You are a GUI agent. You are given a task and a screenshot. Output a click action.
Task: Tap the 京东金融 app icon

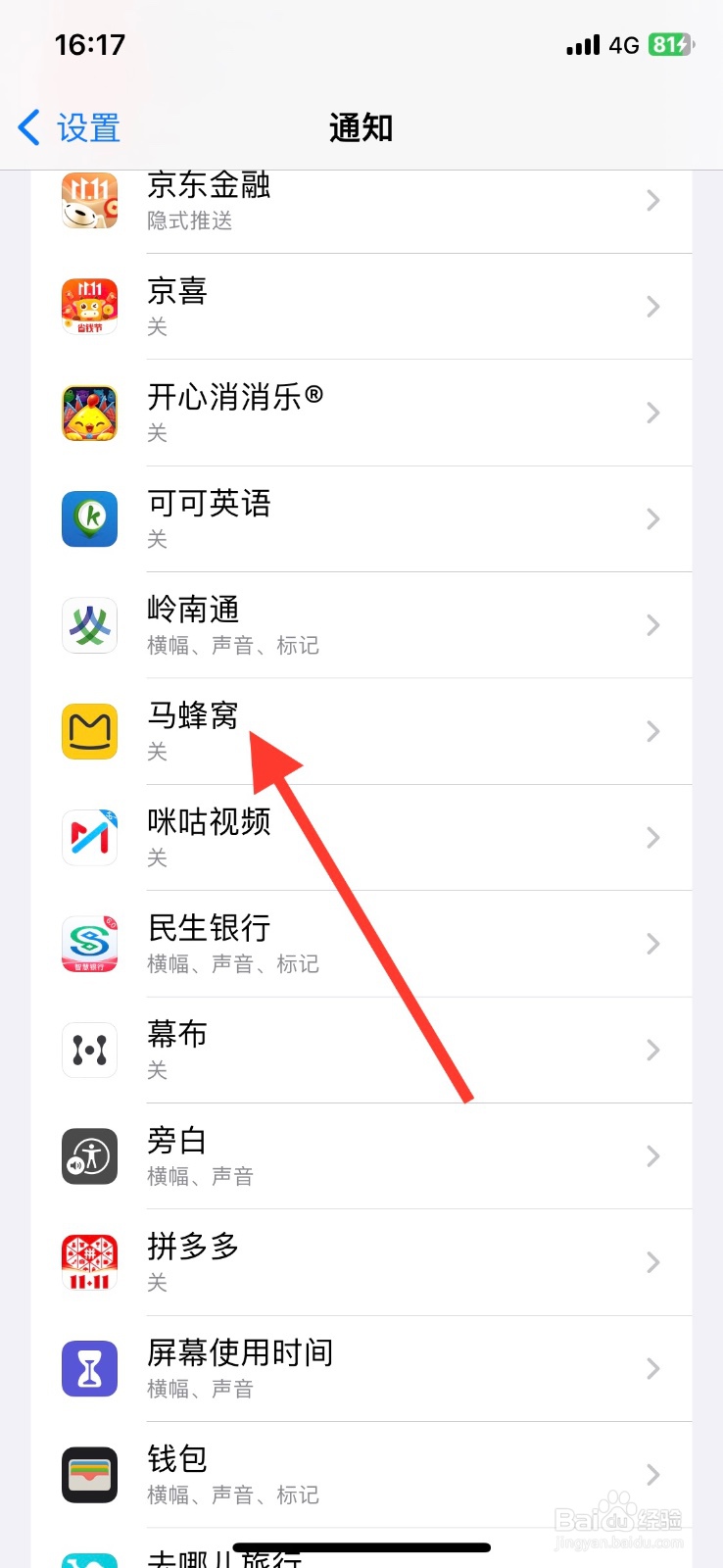point(89,200)
